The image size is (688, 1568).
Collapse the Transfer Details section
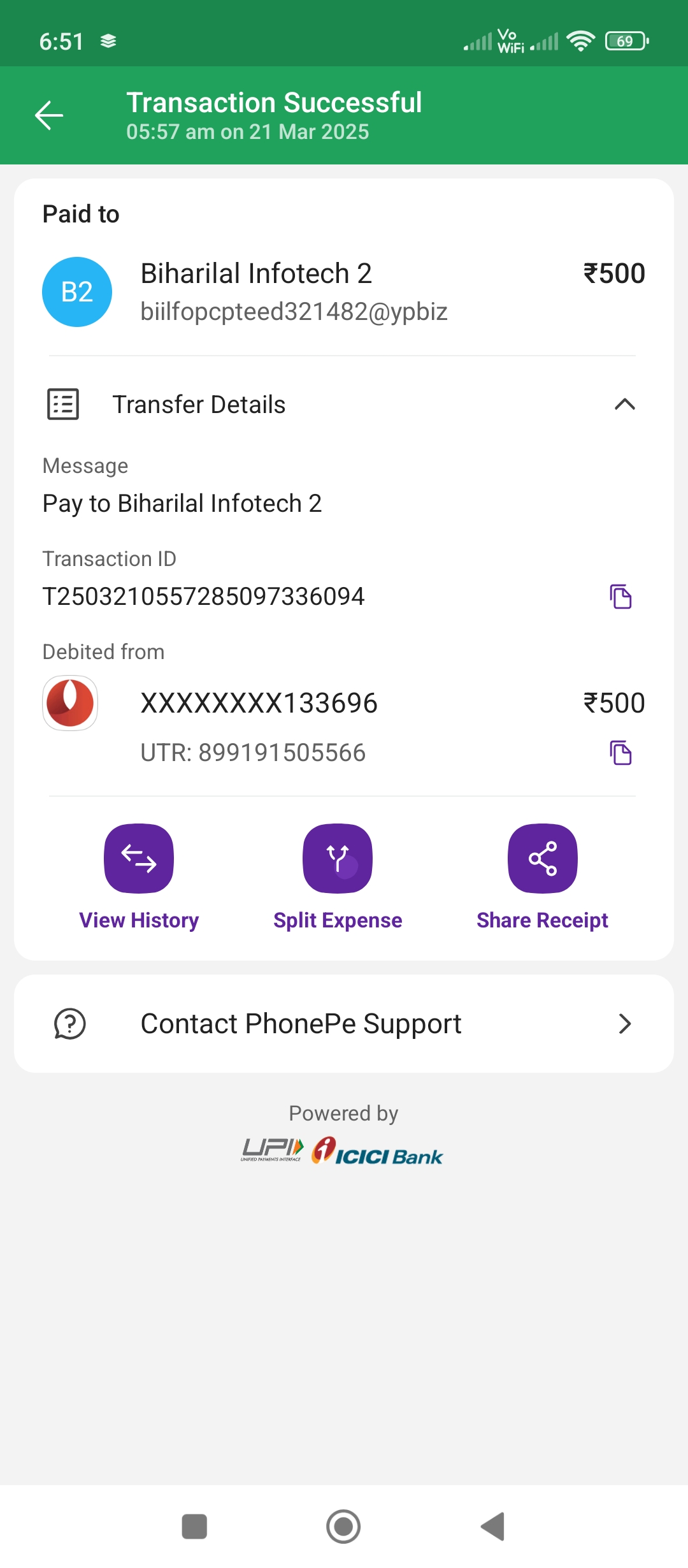coord(624,404)
